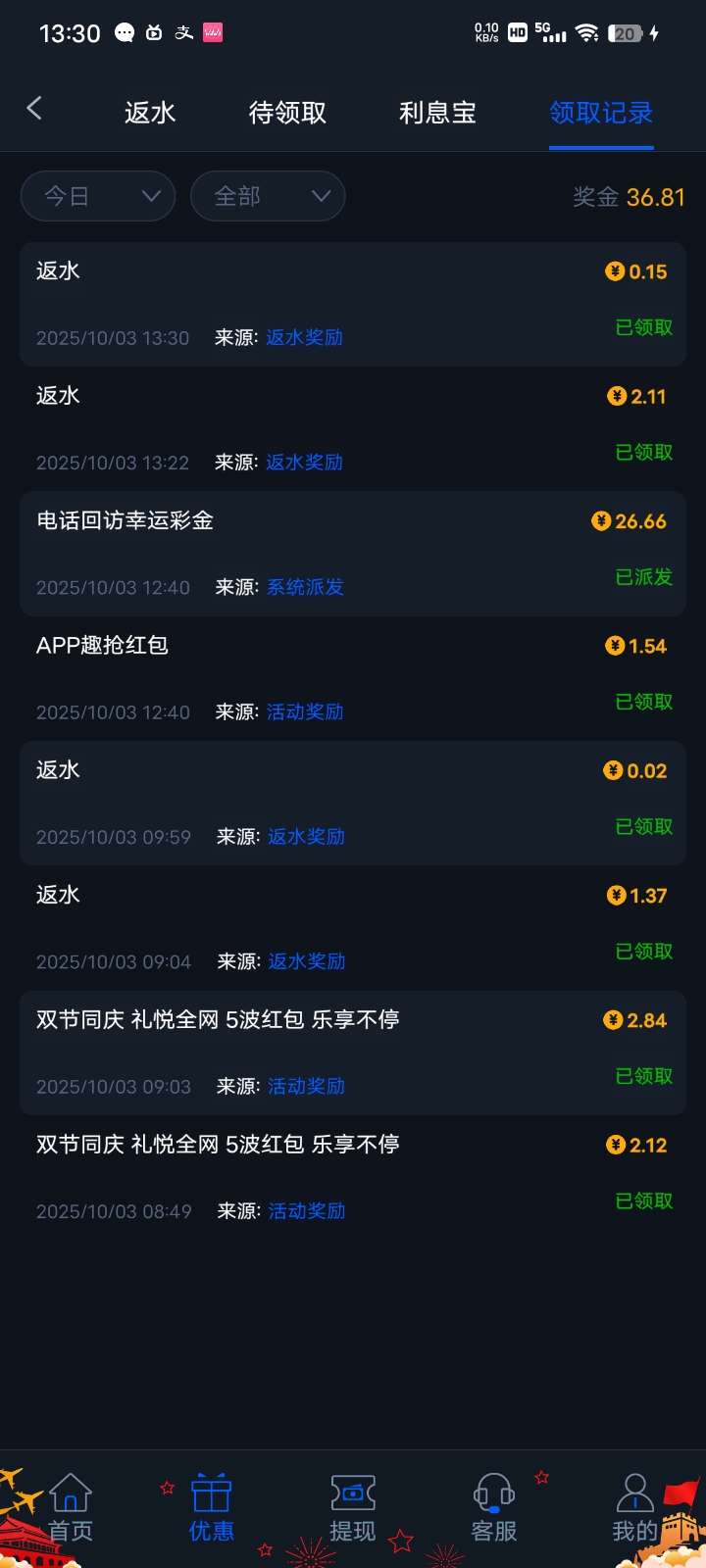Select the 领取记录 tab
Viewport: 706px width, 1568px height.
click(x=601, y=113)
